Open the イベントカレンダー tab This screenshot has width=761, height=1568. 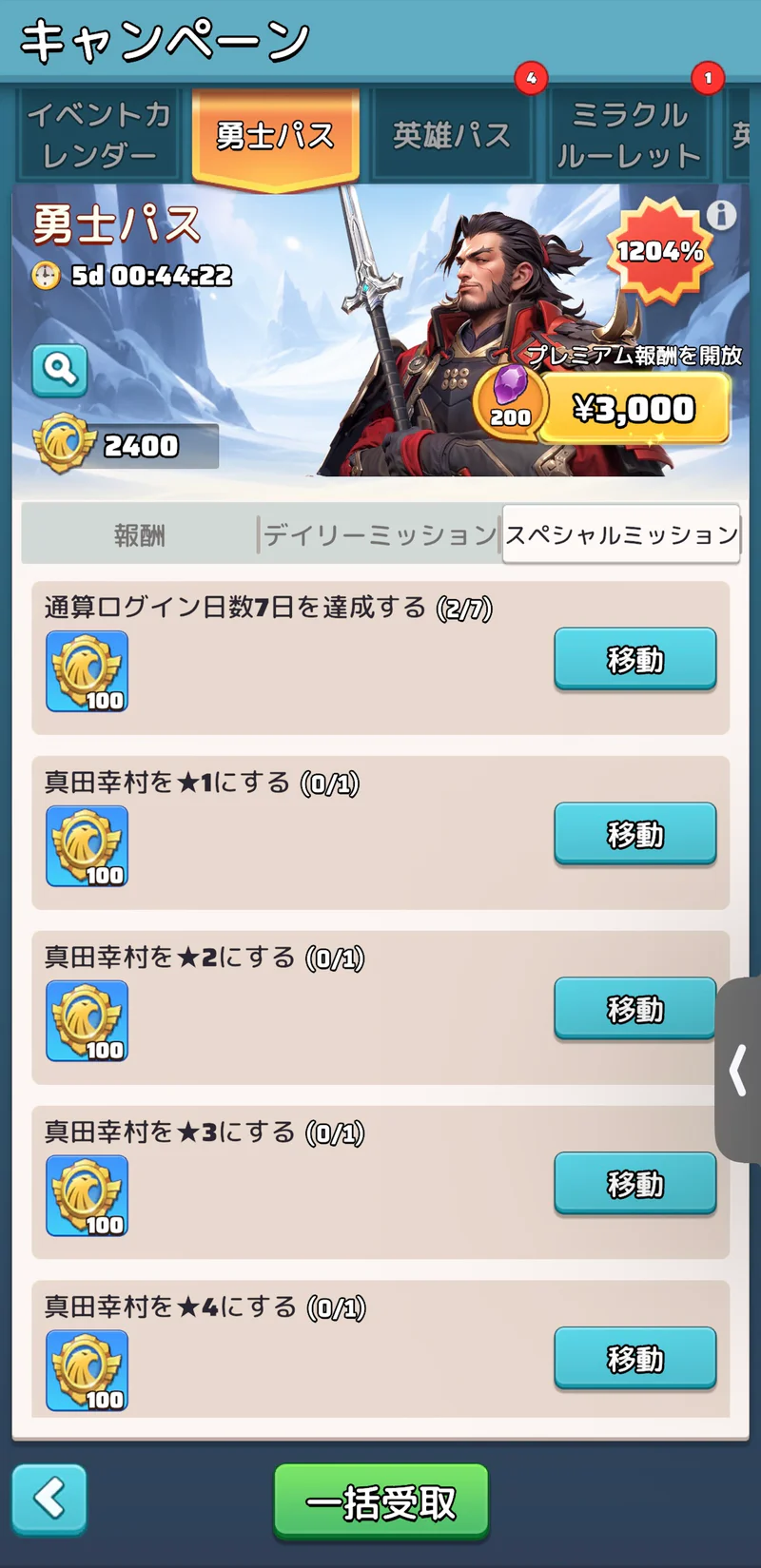point(99,135)
